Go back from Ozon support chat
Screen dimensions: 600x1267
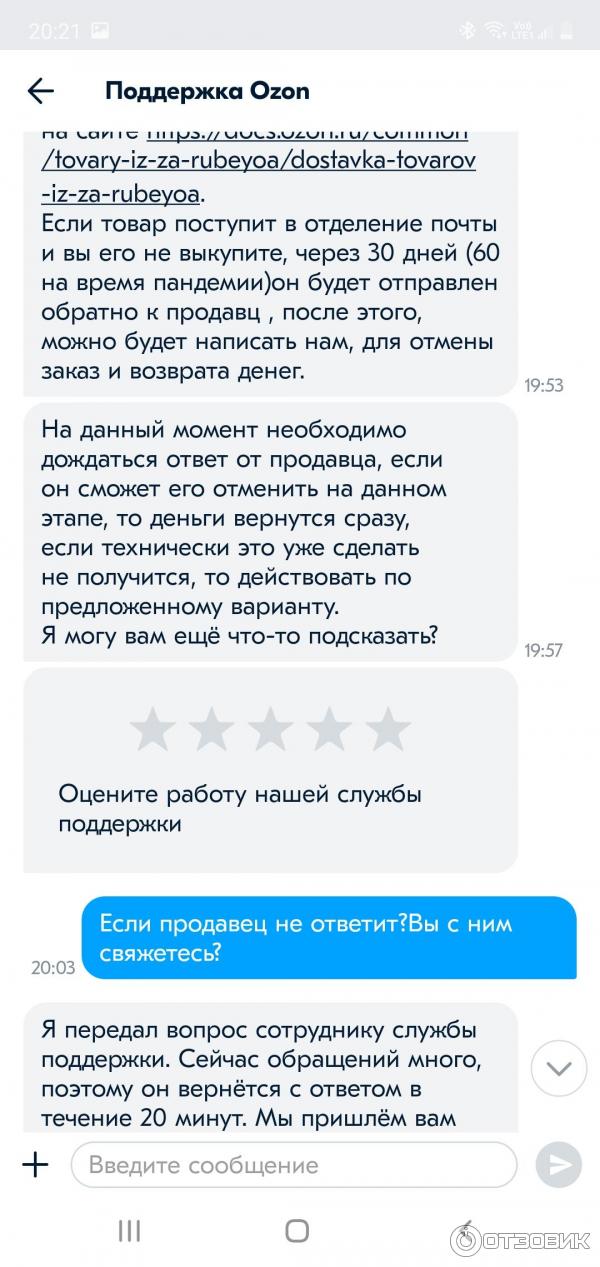(40, 91)
